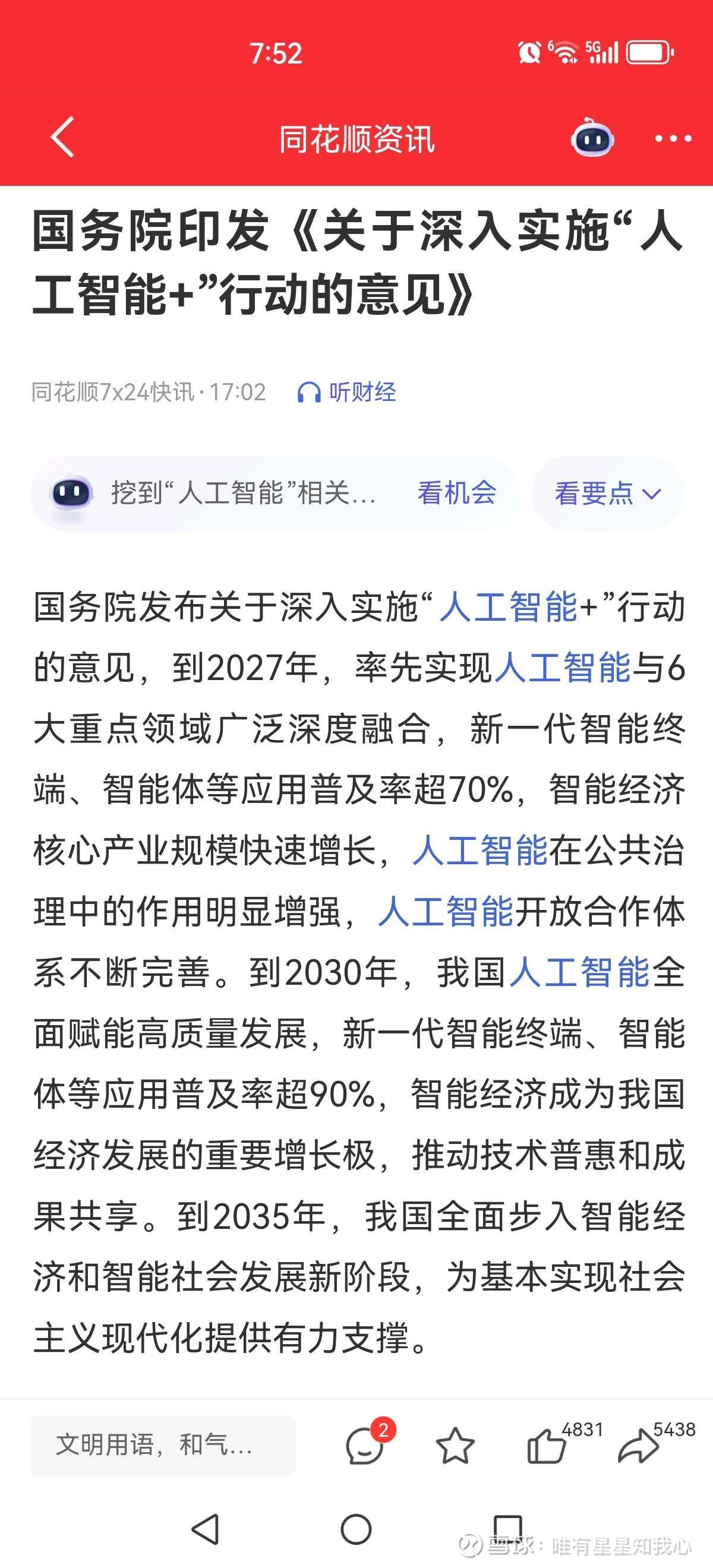Image resolution: width=713 pixels, height=1568 pixels.
Task: Tap 看机会 to view AI opportunities
Action: point(457,492)
